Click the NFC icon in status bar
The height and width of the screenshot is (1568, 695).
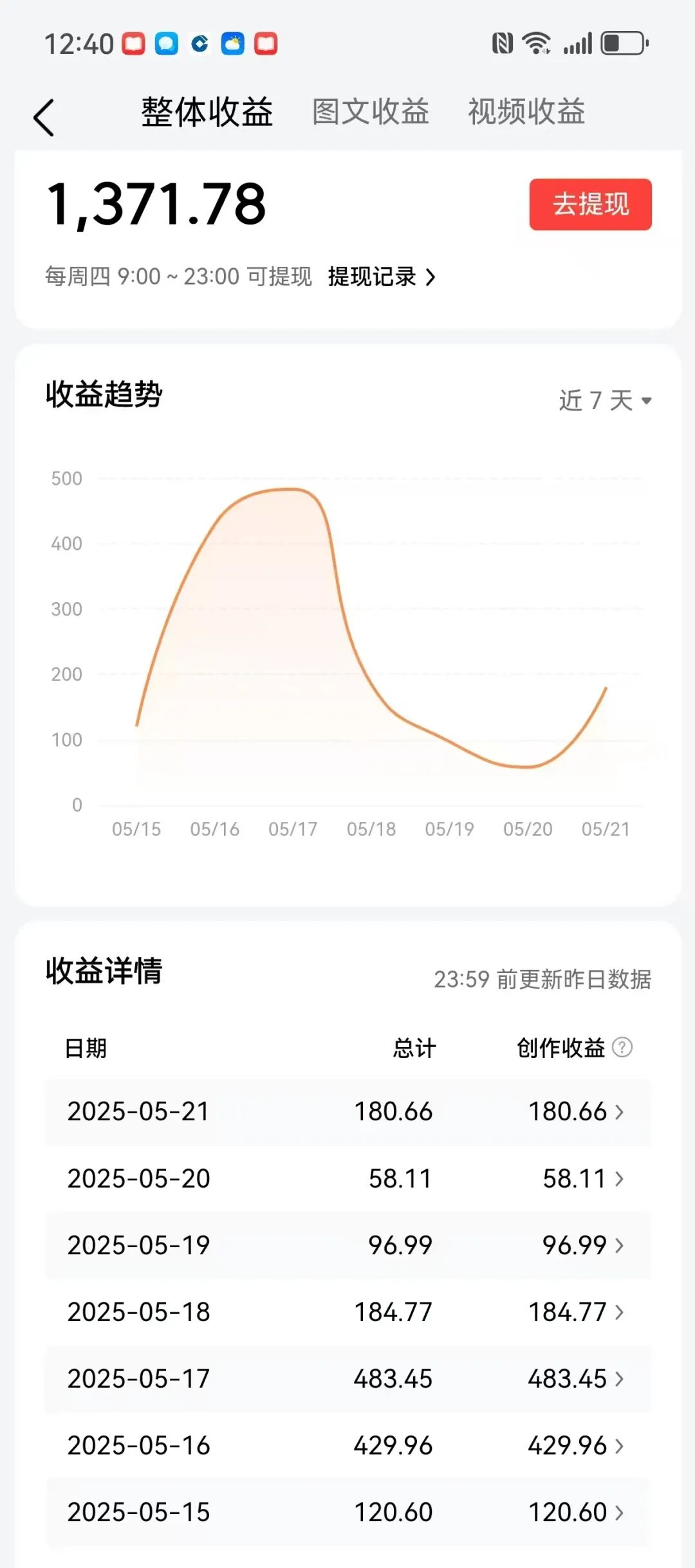pos(502,44)
